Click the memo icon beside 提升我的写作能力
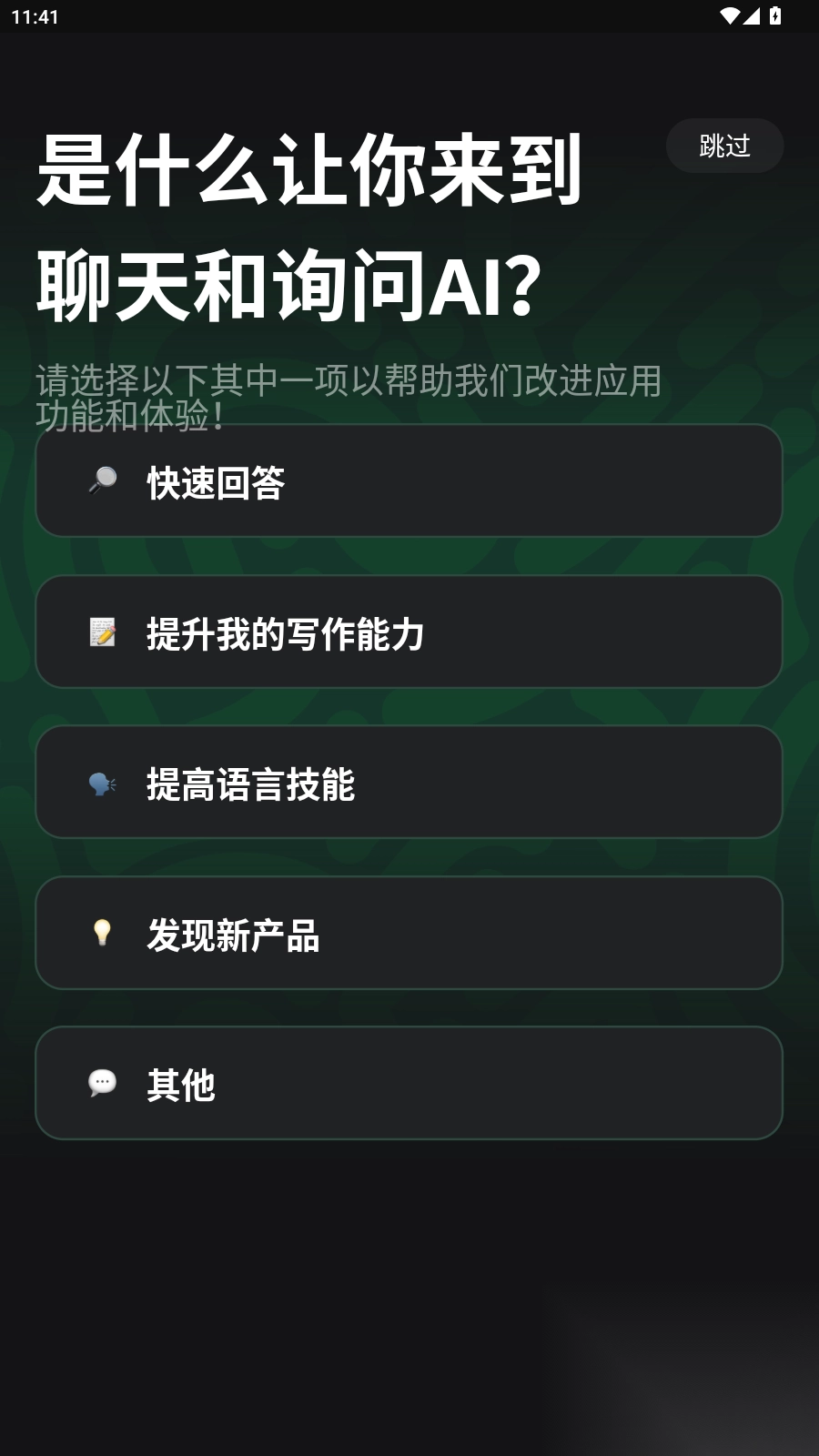 [103, 632]
